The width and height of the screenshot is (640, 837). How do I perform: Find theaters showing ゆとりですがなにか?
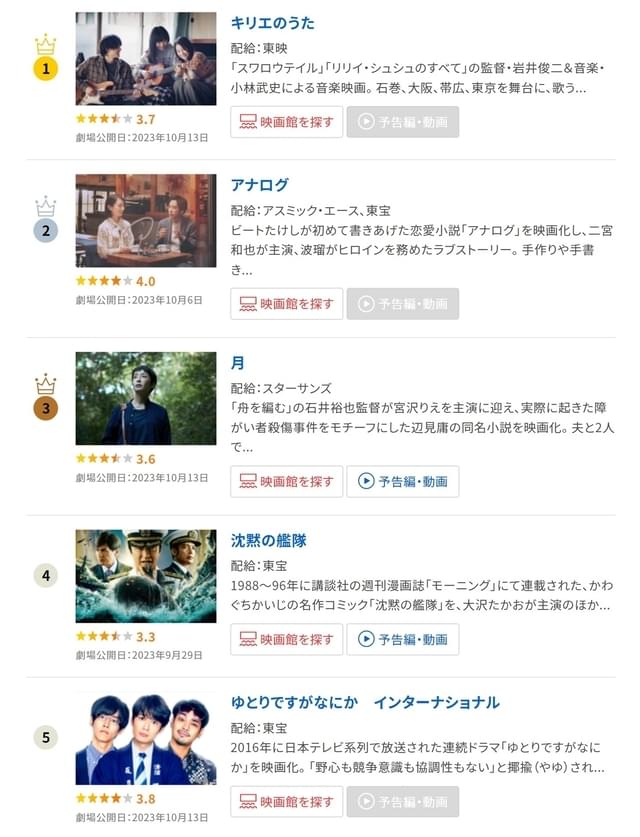pos(286,801)
